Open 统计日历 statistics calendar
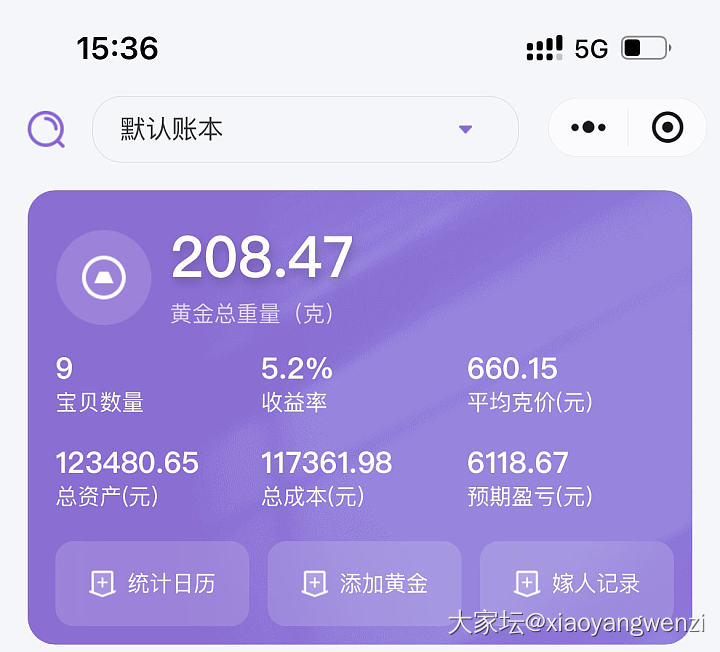Screen dimensions: 720x652 (152, 583)
